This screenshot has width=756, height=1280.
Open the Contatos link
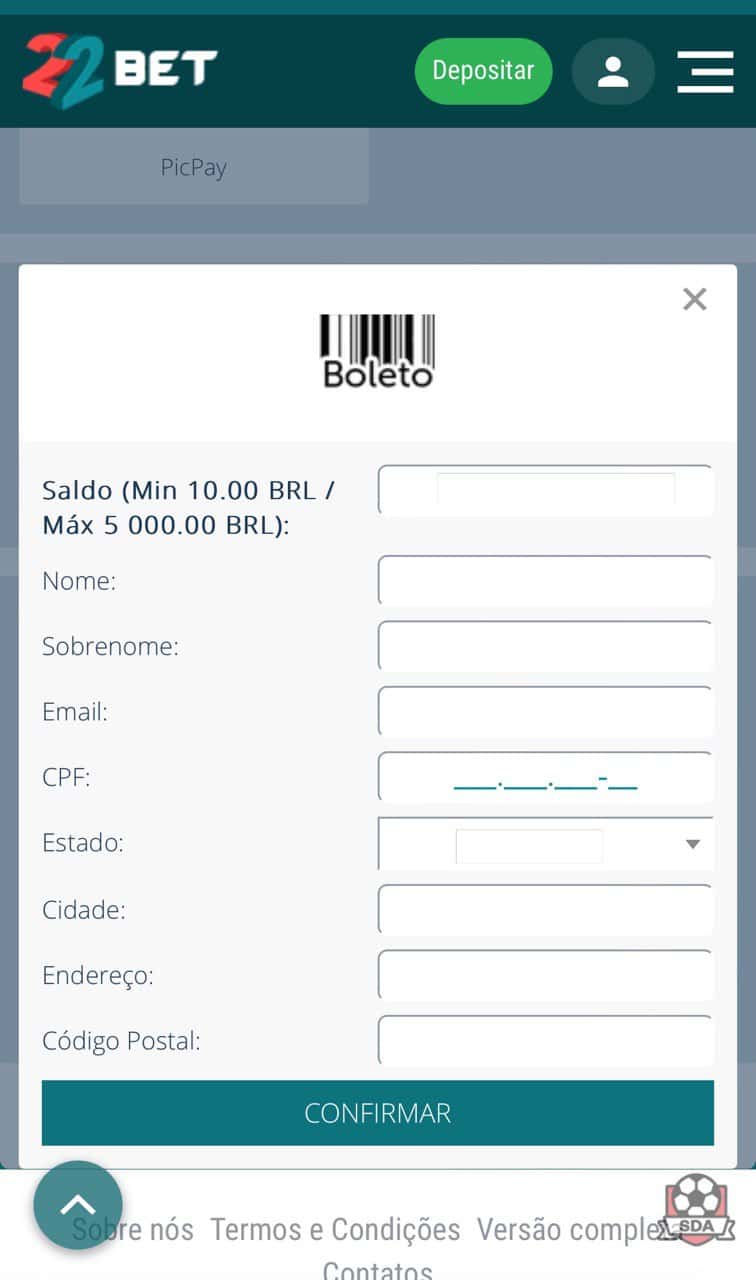[x=377, y=1270]
